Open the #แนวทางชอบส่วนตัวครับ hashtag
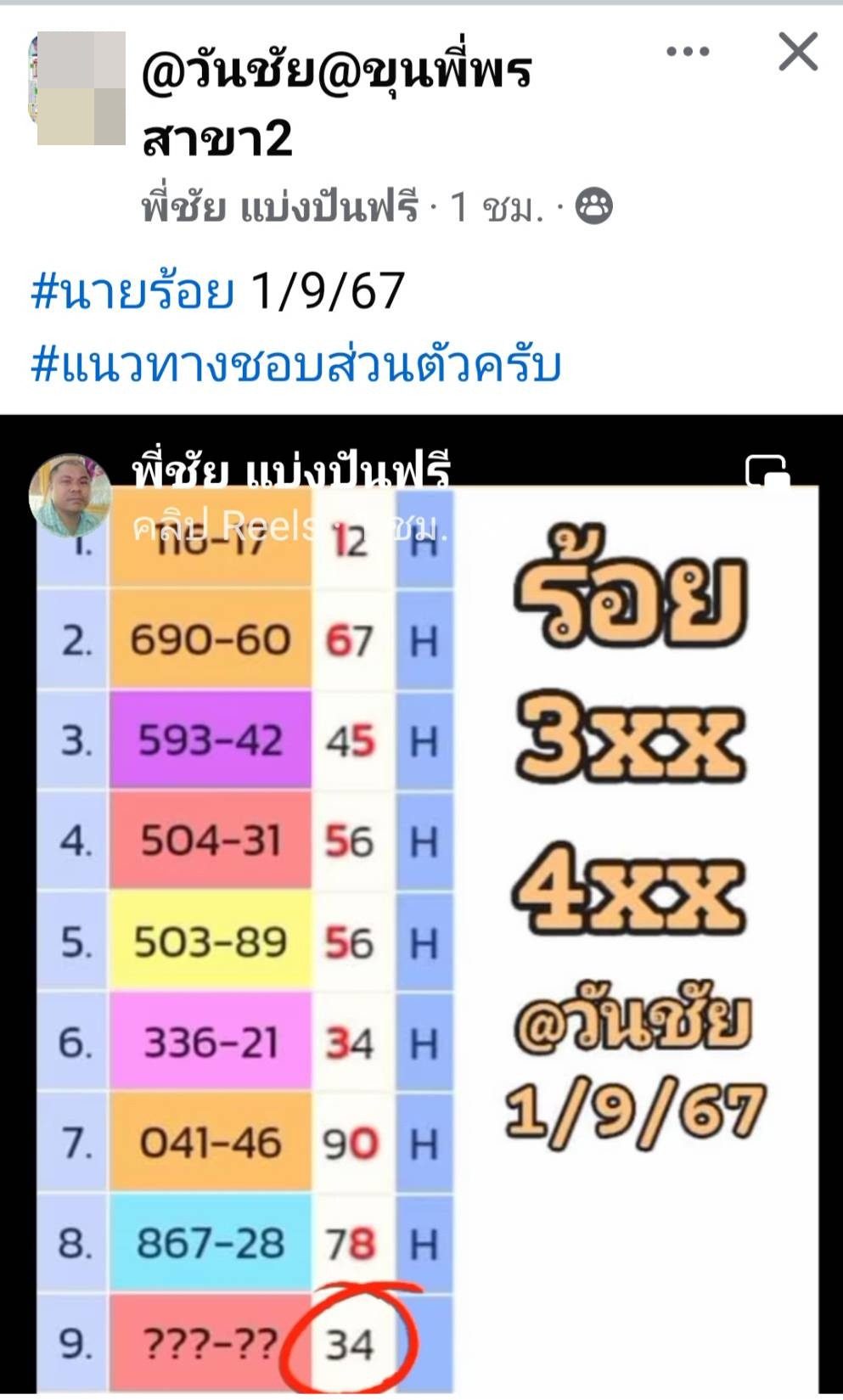 pyautogui.click(x=296, y=365)
